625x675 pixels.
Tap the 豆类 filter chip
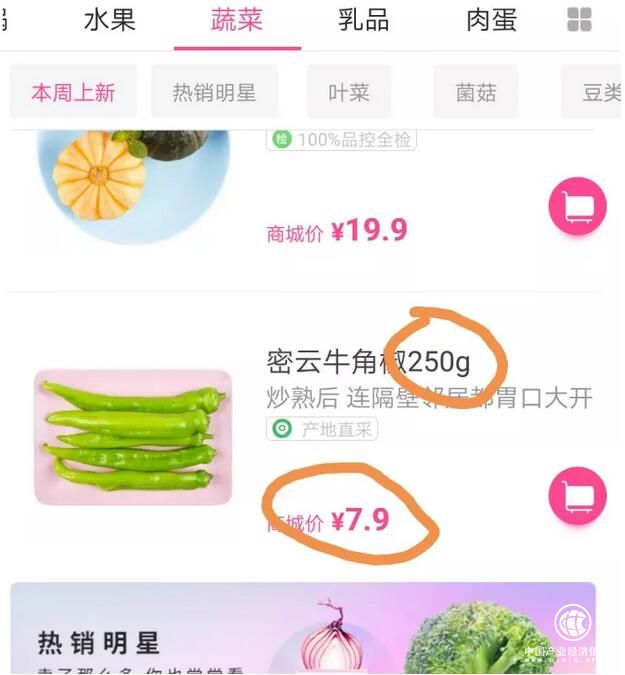click(598, 92)
